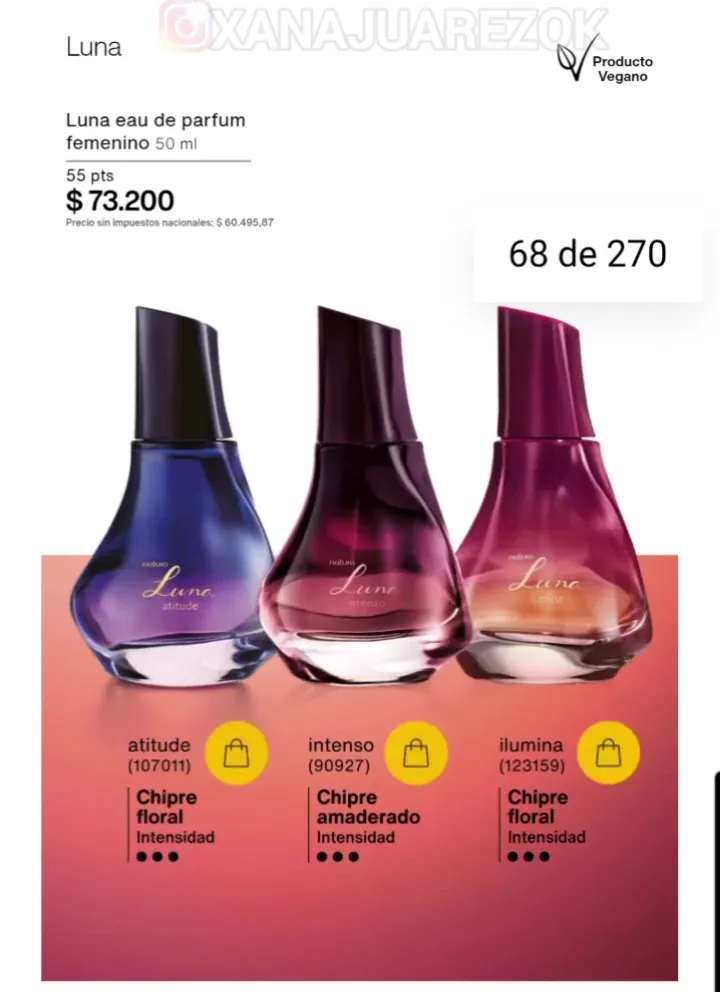Image resolution: width=720 pixels, height=992 pixels.
Task: Add Luna ilumina to the shopping bag
Action: pyautogui.click(x=608, y=751)
